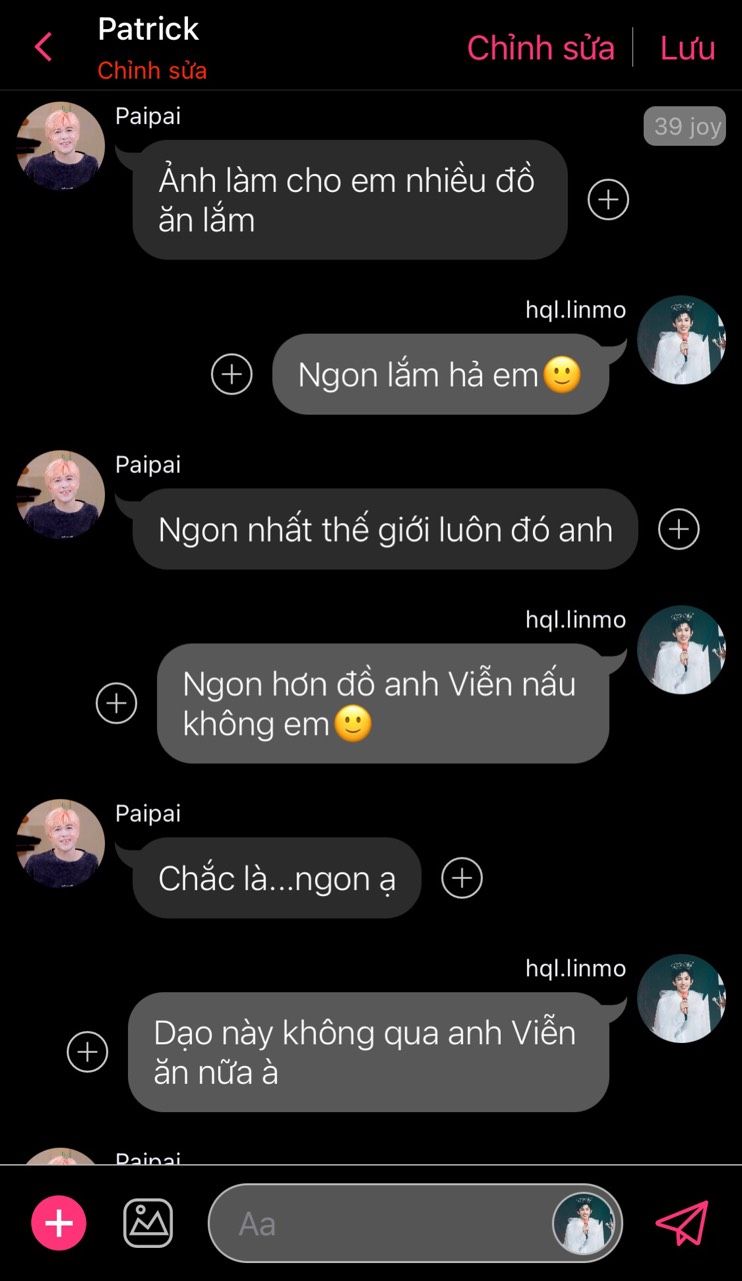
Task: Open the image picker icon
Action: coord(148,1223)
